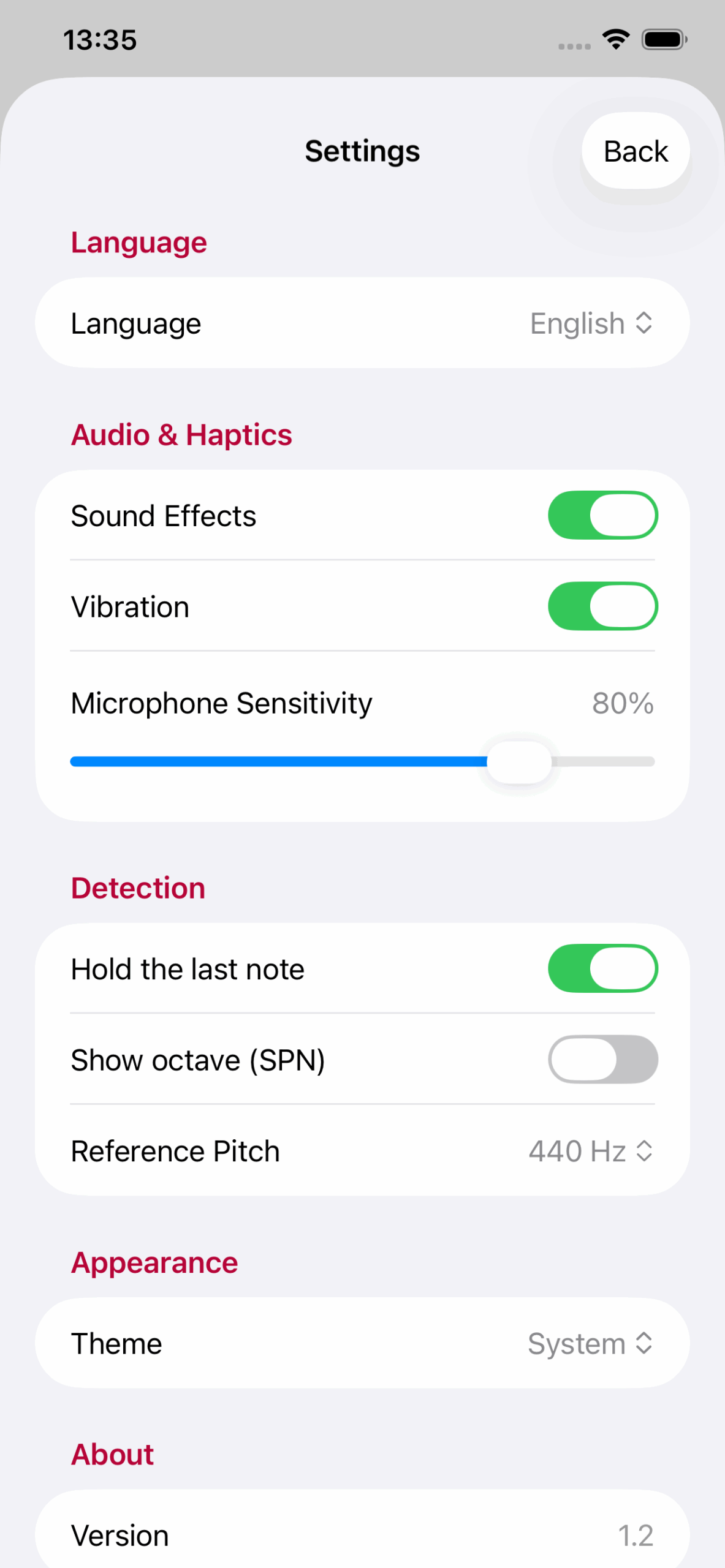Select the Version 1.2 row
The image size is (725, 1568).
pos(362,1534)
